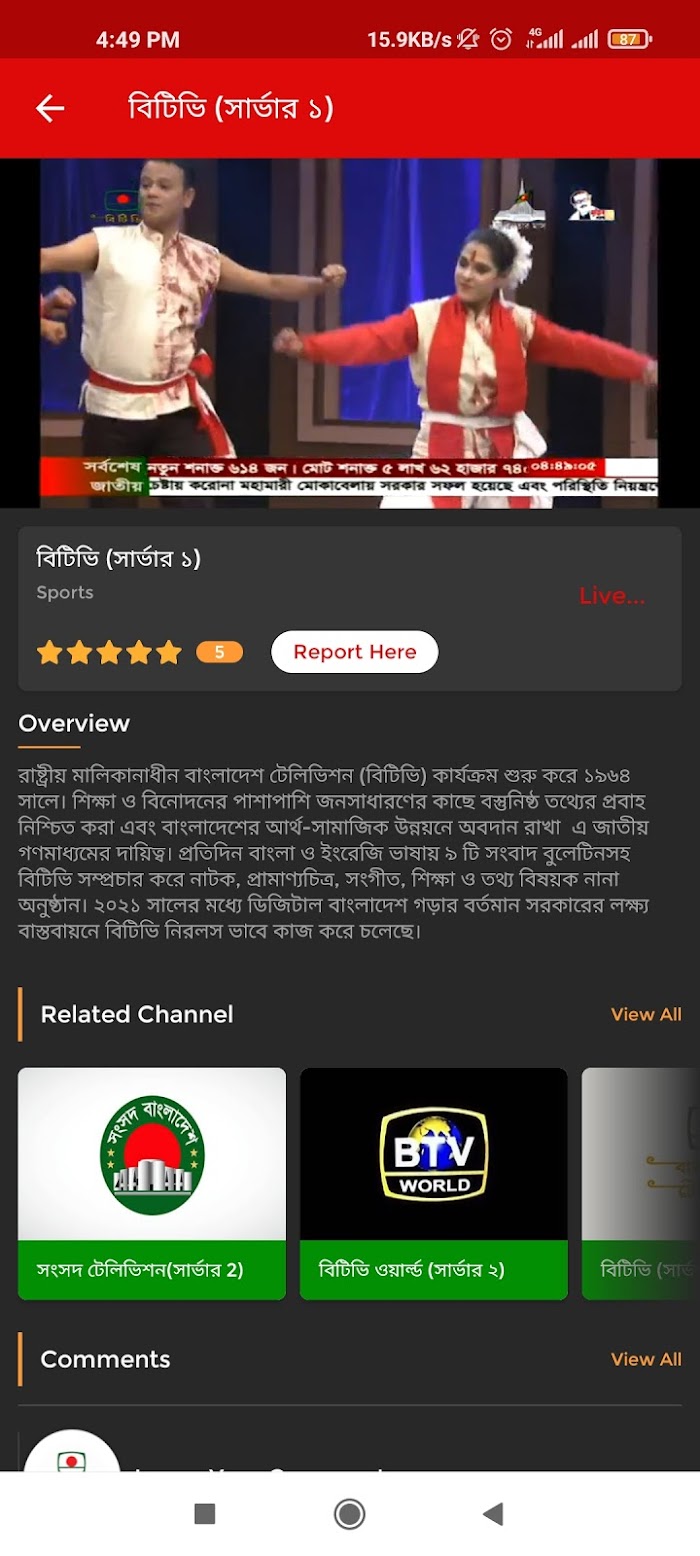
Task: Tap the system home button
Action: point(349,1514)
